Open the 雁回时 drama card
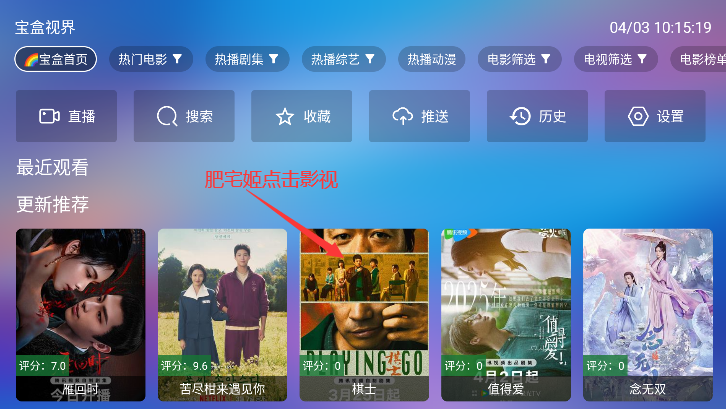 point(81,315)
